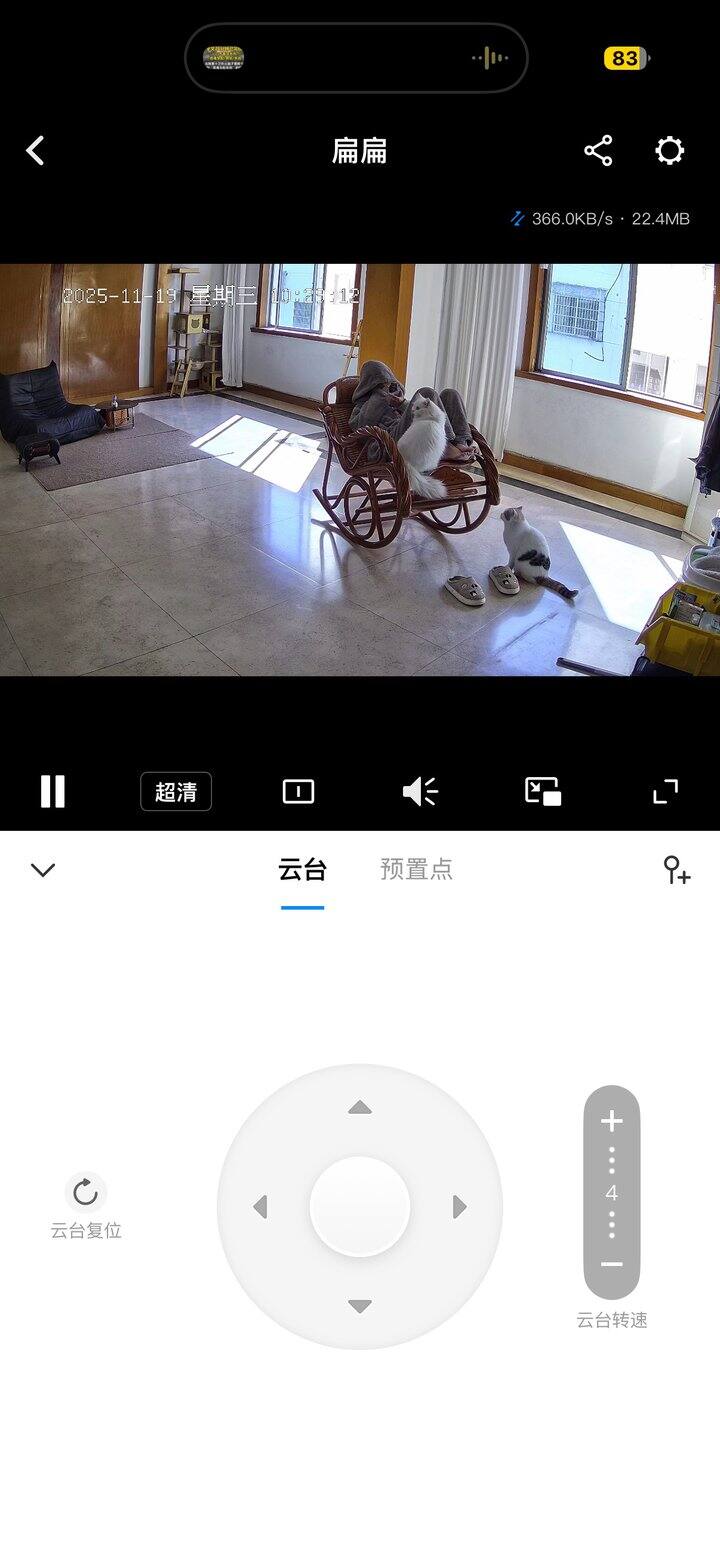Screen dimensions: 720x1565
Task: Toggle the camera sound speaker
Action: point(420,792)
